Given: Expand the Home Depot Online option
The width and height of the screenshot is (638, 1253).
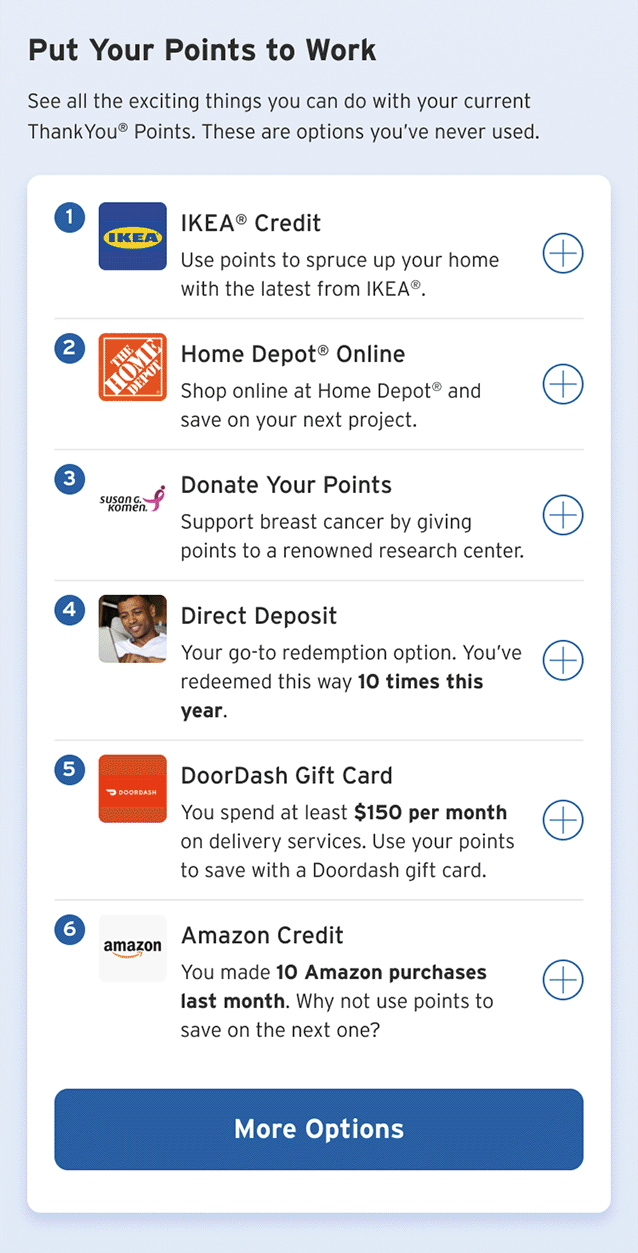Looking at the screenshot, I should [563, 384].
